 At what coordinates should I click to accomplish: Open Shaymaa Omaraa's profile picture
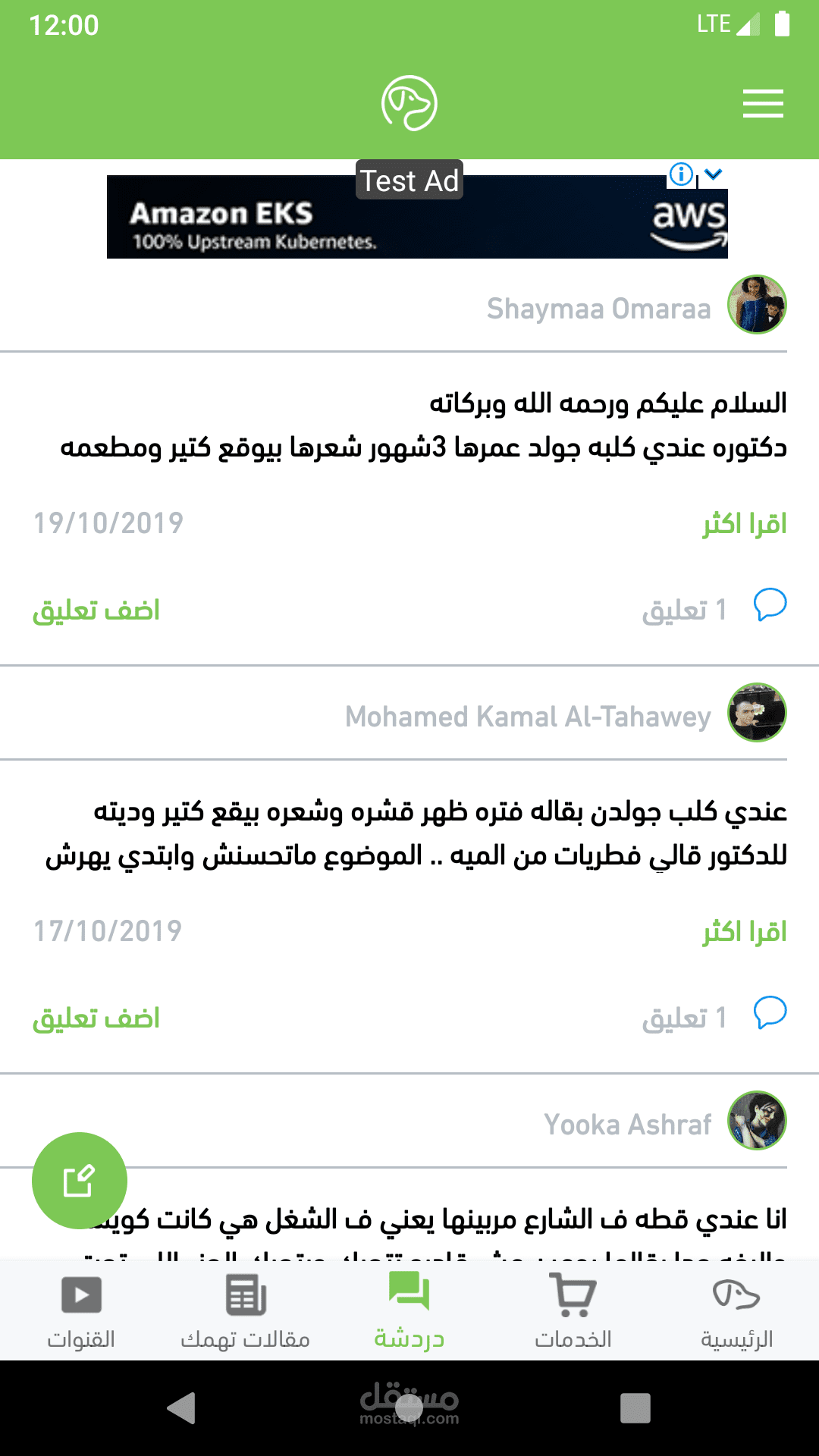coord(757,305)
